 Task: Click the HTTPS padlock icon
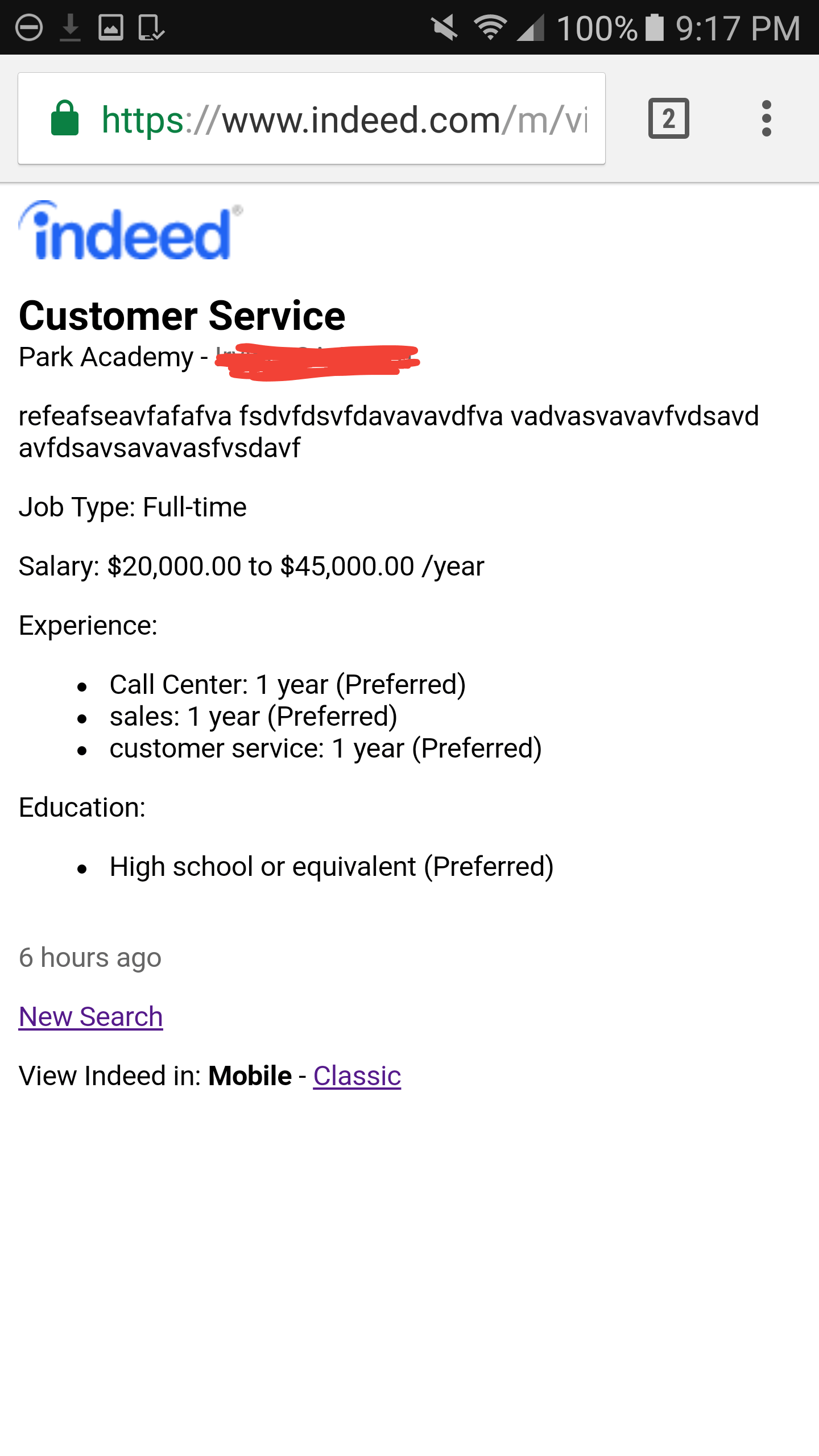[x=64, y=118]
